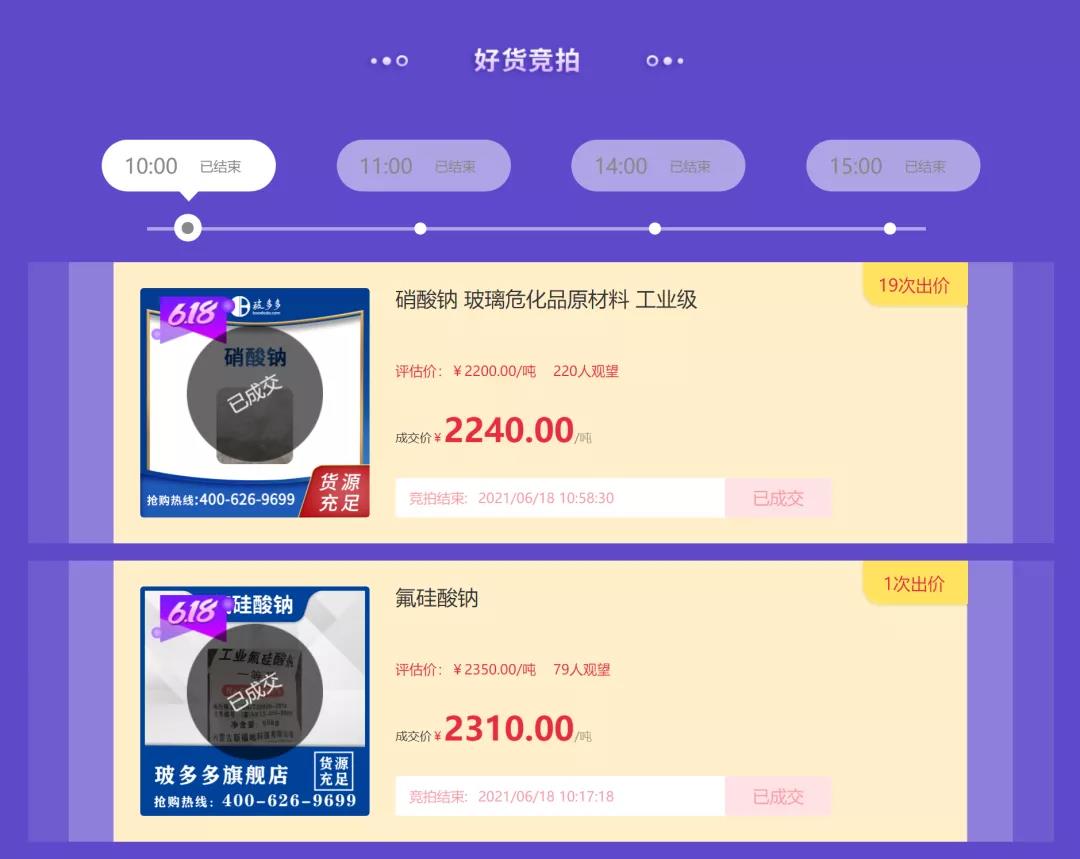Open the 硝酸钠 玻璃危化品原材料 auction item
Viewport: 1080px width, 859px height.
[546, 299]
